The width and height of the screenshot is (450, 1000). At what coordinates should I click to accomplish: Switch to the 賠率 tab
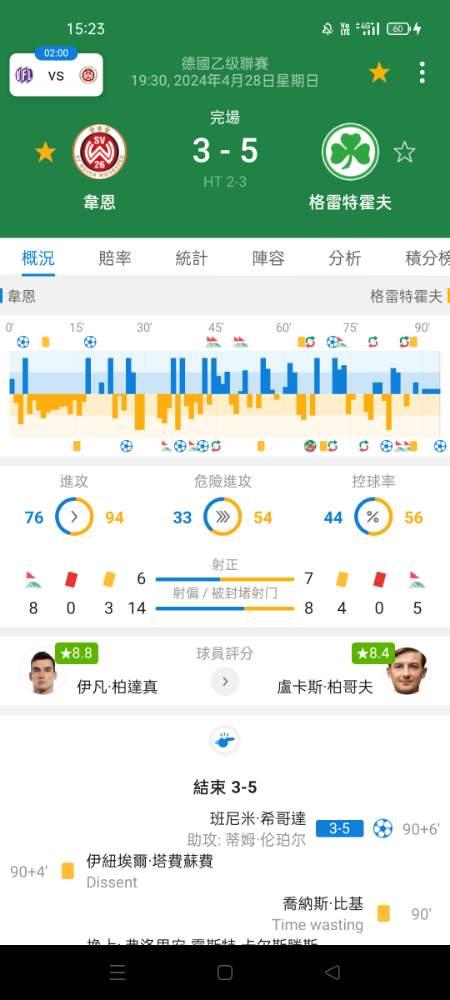[x=115, y=258]
